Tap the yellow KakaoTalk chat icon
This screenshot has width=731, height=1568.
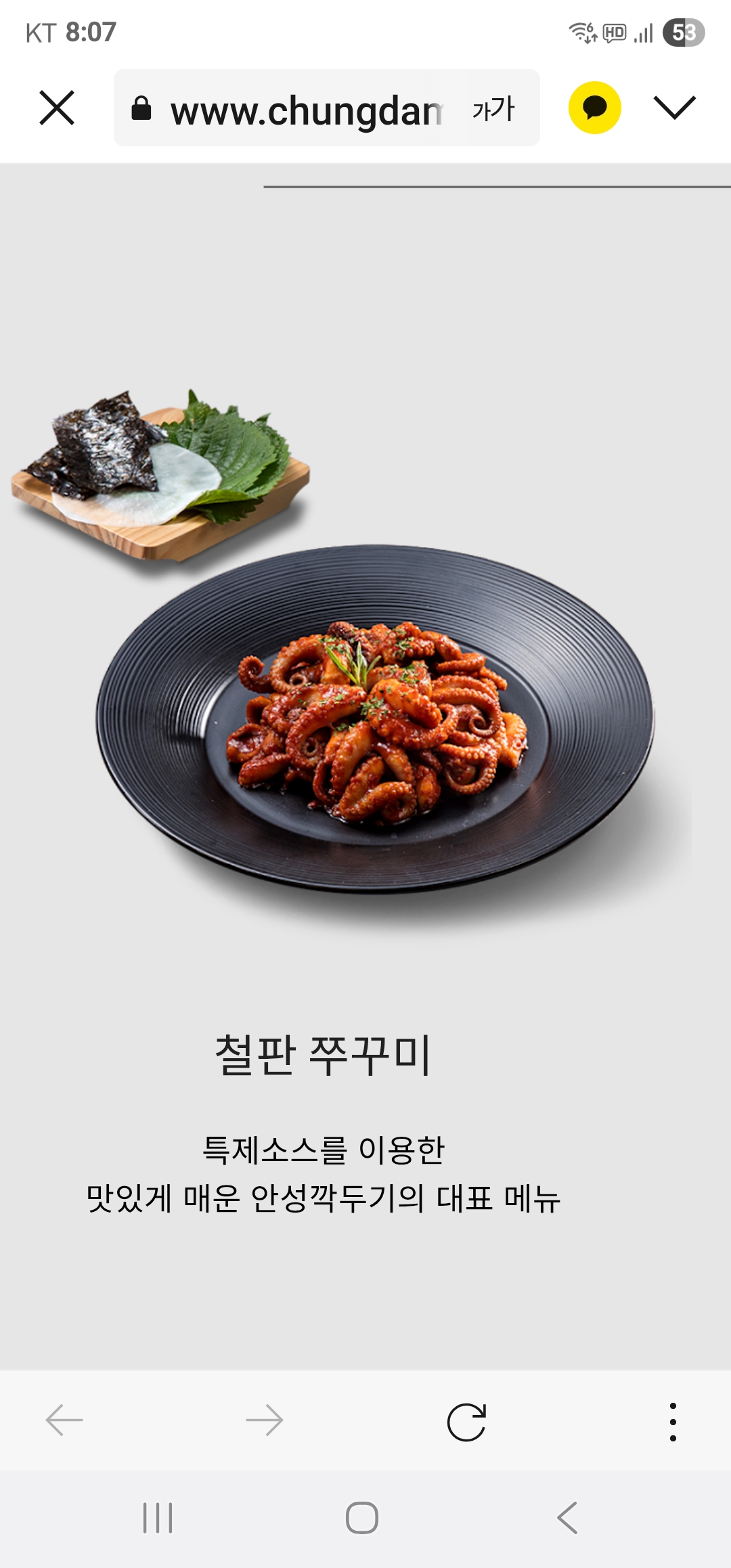(594, 108)
